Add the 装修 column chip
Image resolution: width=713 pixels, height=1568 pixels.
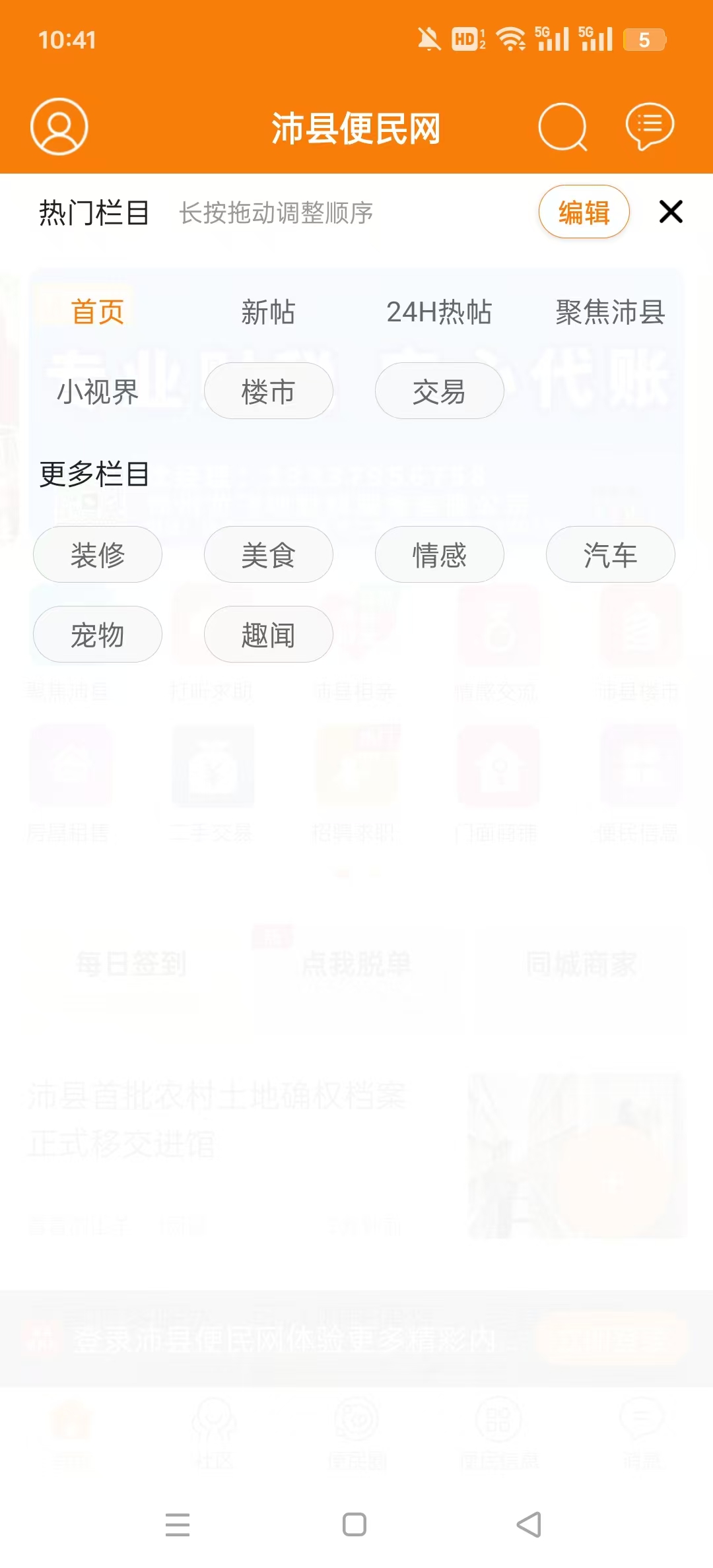click(98, 554)
